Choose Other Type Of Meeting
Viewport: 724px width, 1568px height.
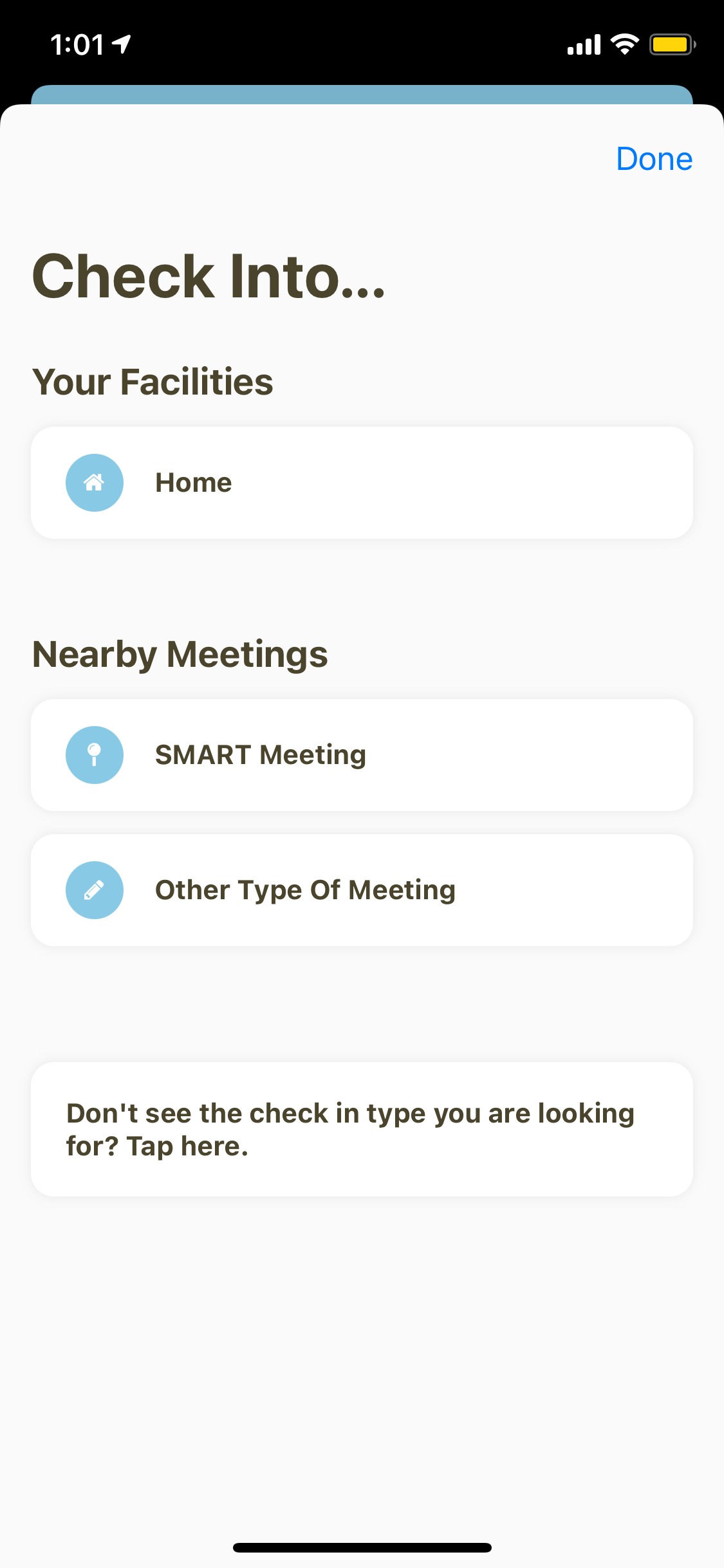tap(362, 890)
